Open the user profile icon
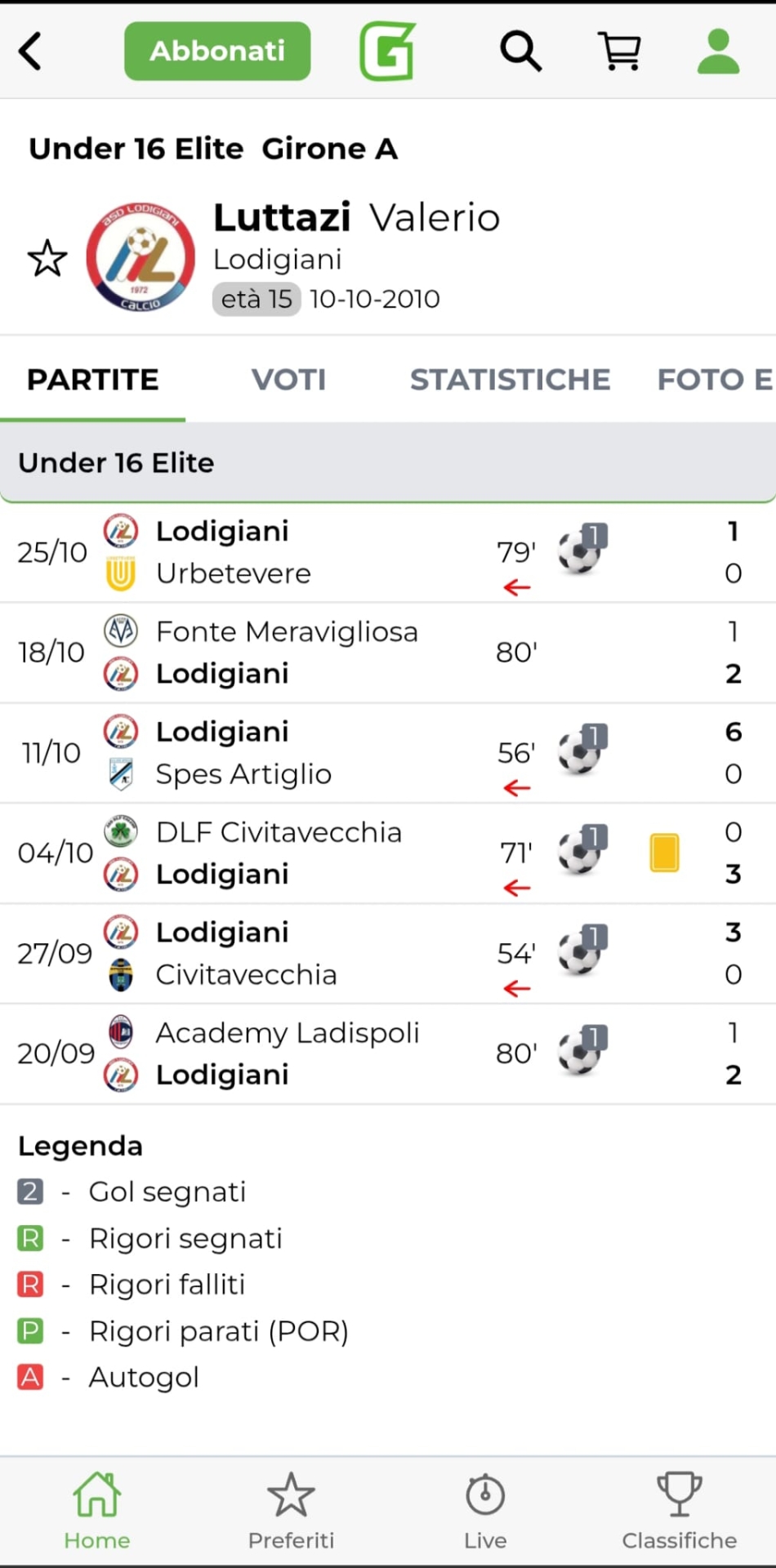776x1568 pixels. click(718, 51)
